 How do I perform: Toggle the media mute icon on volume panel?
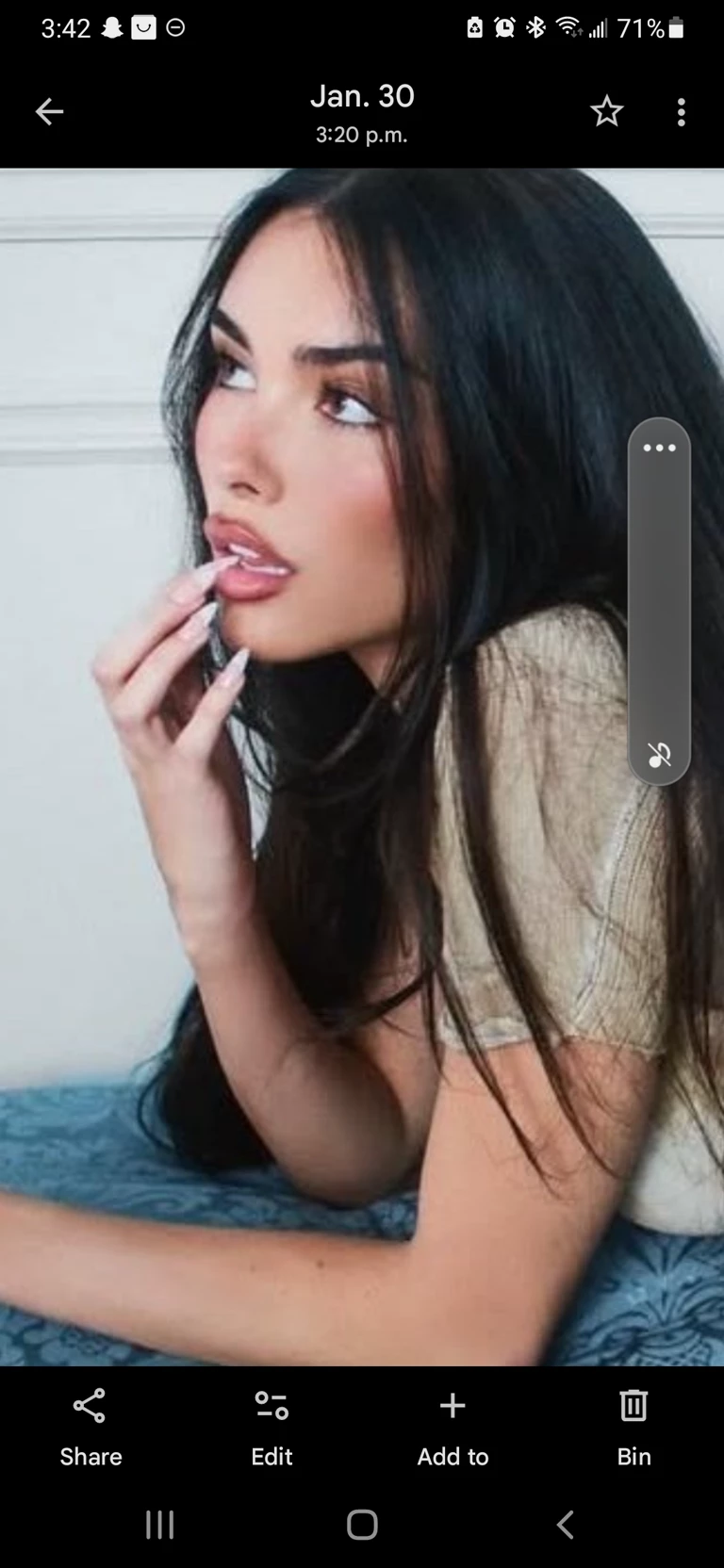tap(659, 754)
